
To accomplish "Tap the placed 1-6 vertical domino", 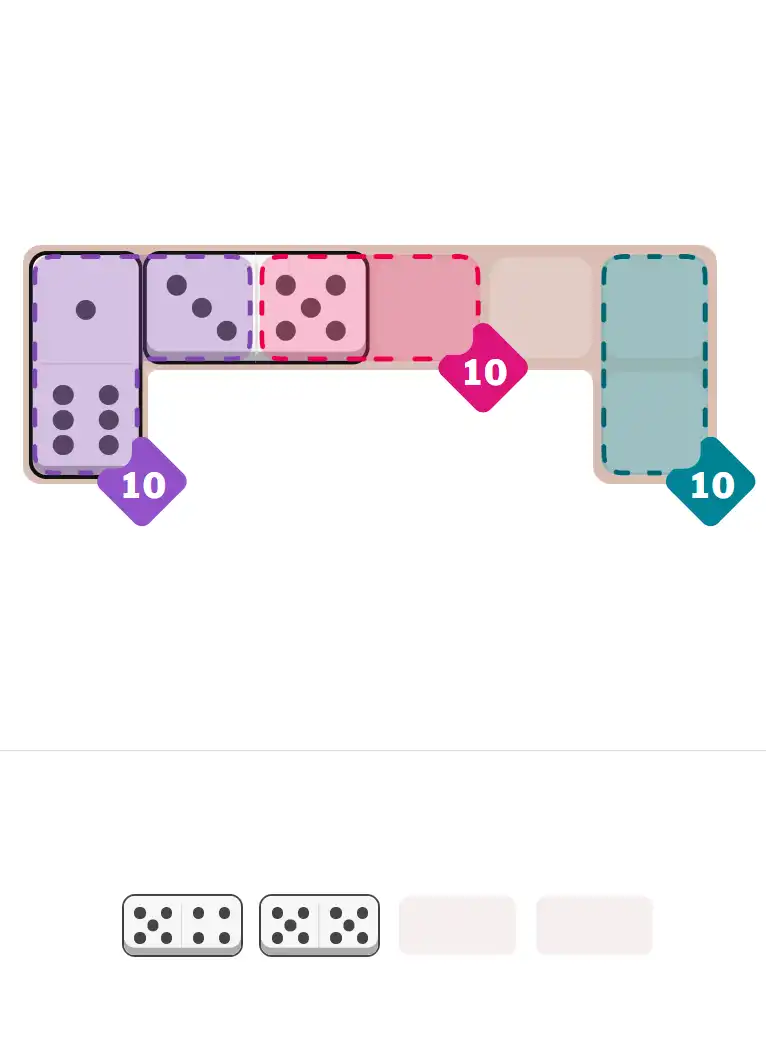I will 85,365.
